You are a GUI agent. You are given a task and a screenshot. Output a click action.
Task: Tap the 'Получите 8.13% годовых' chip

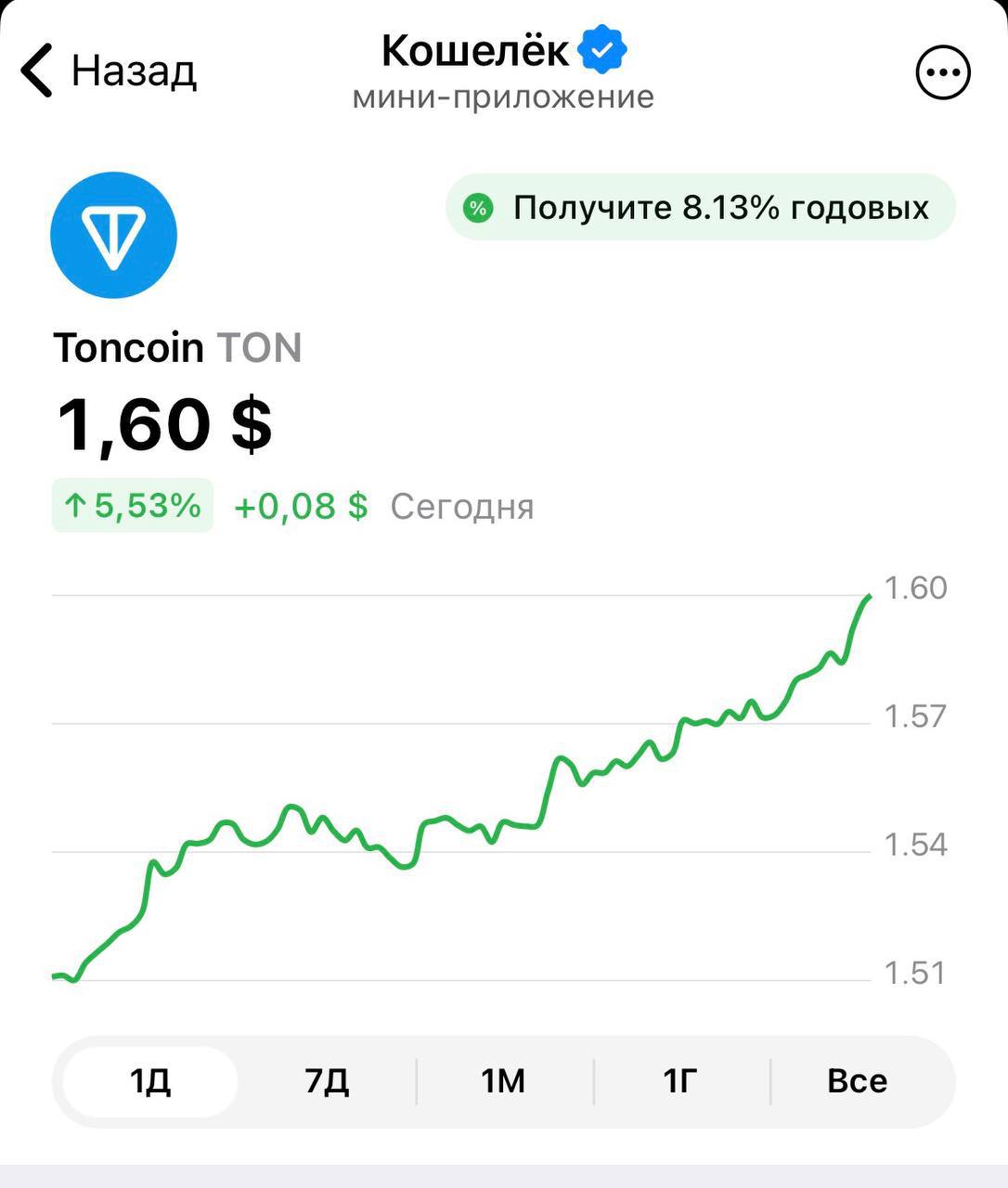[x=701, y=207]
